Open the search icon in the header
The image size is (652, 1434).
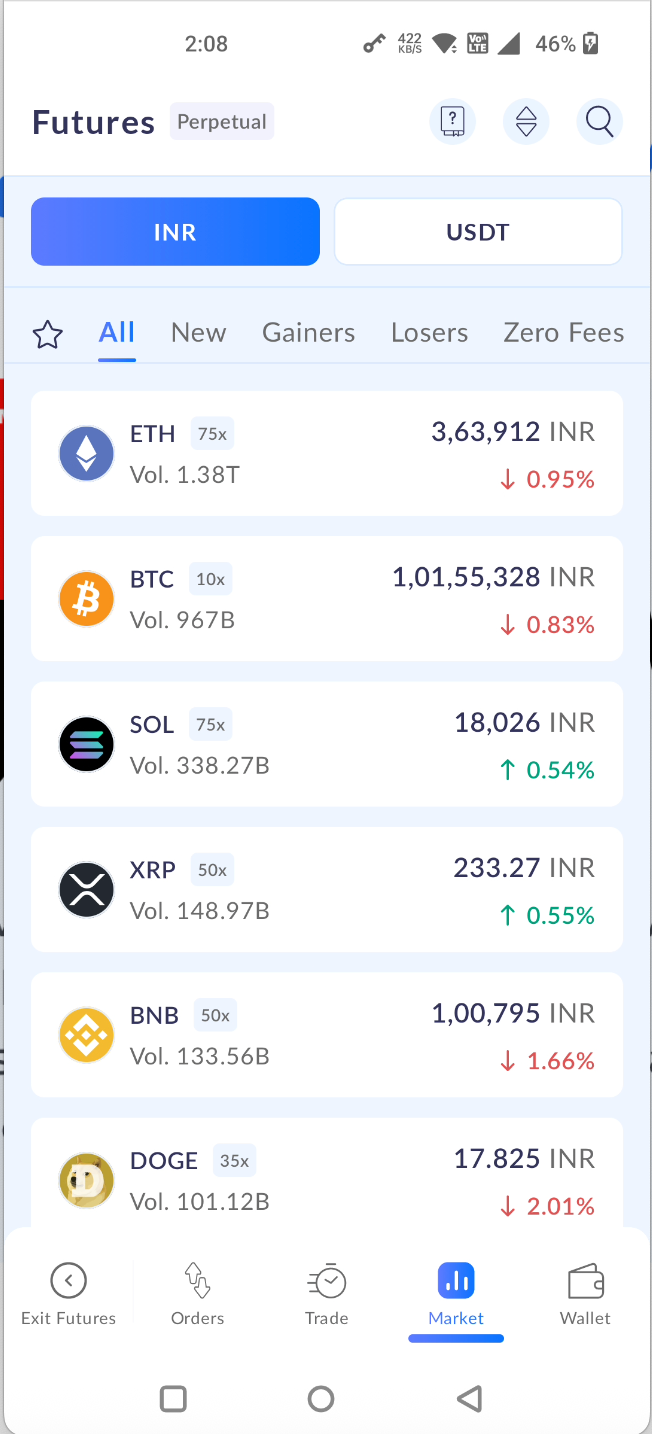599,122
